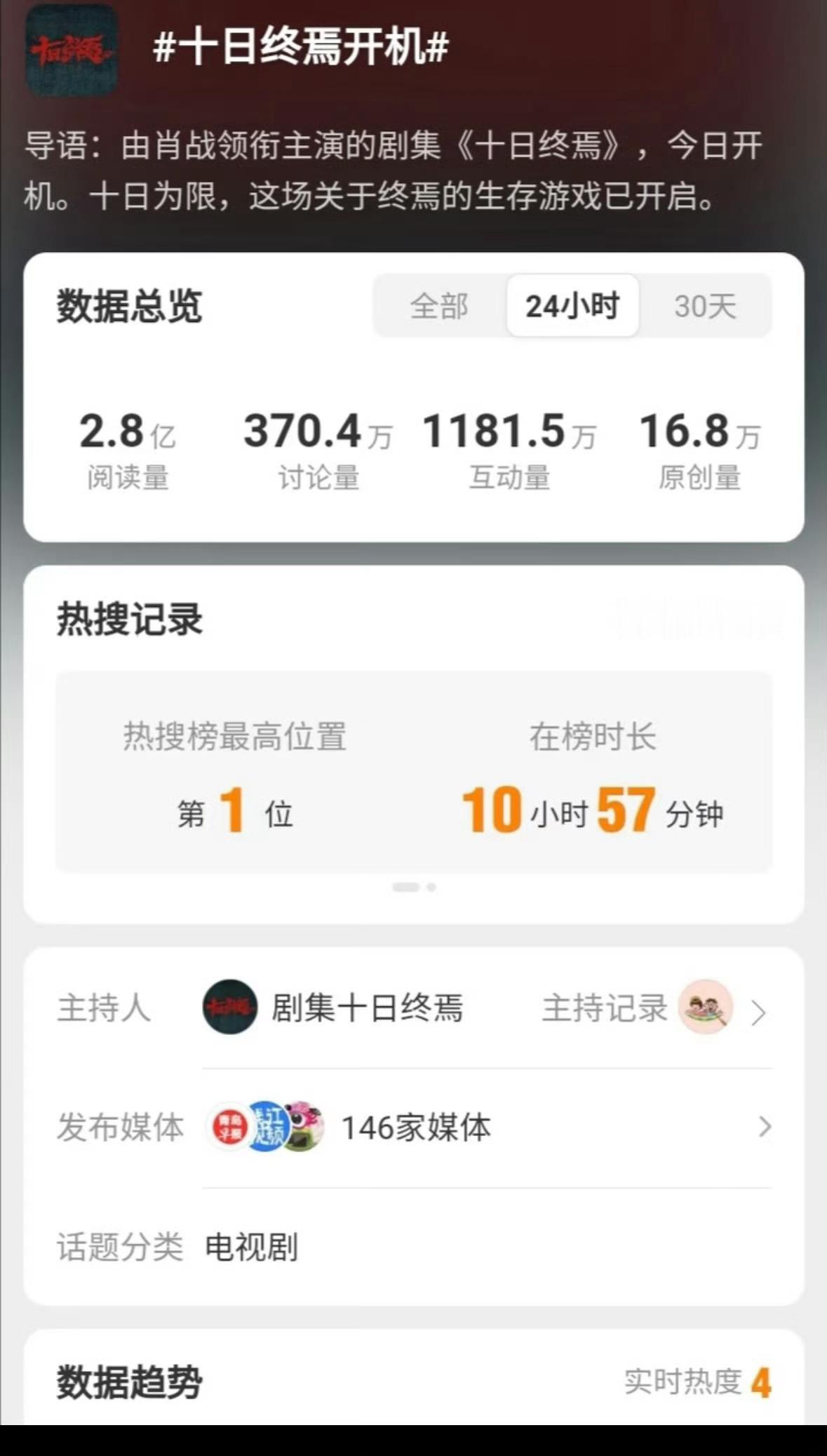Switch back to the 24小时 tab
This screenshot has width=827, height=1456.
coord(572,305)
